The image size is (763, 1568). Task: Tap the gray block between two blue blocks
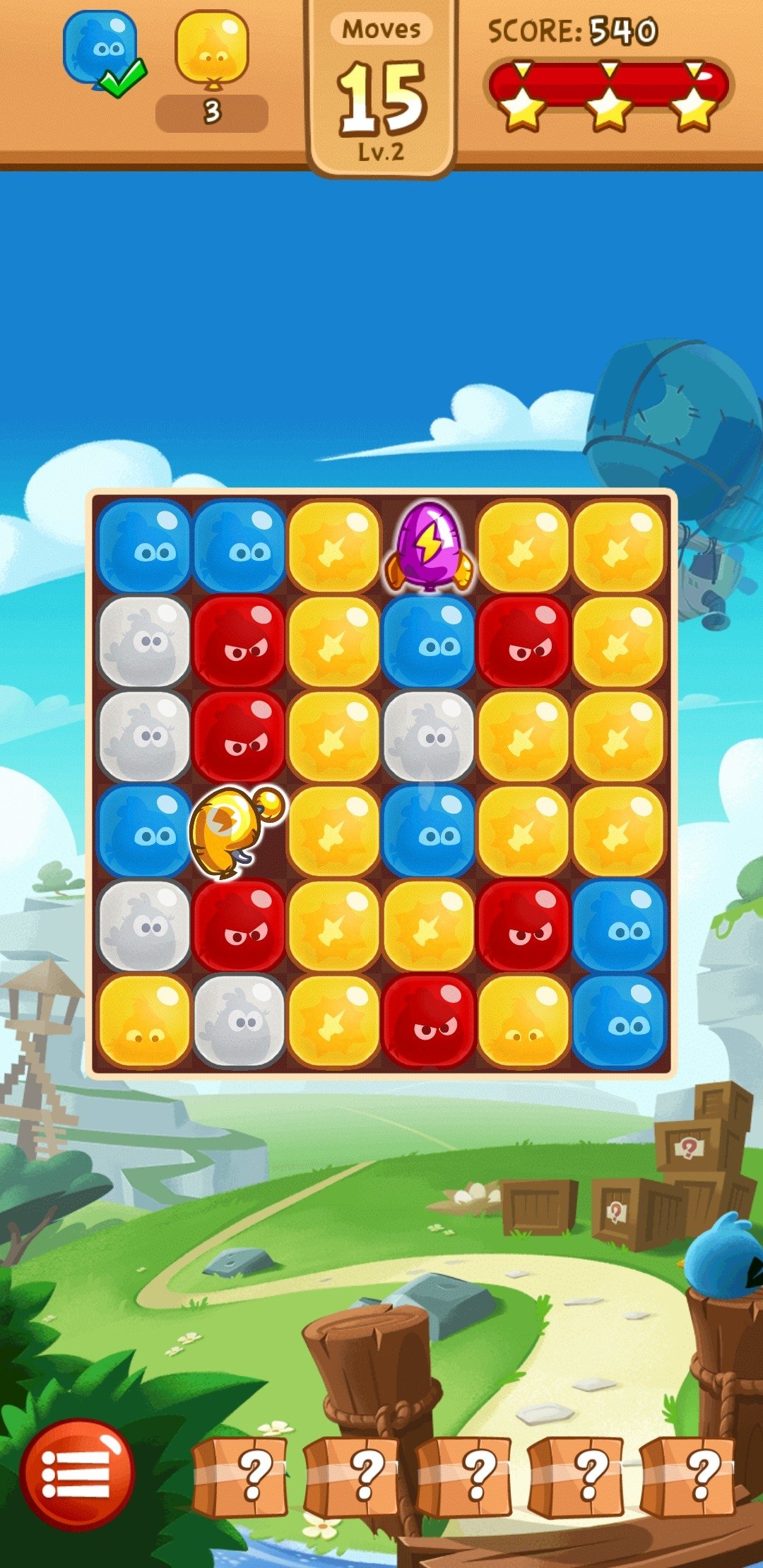click(429, 737)
